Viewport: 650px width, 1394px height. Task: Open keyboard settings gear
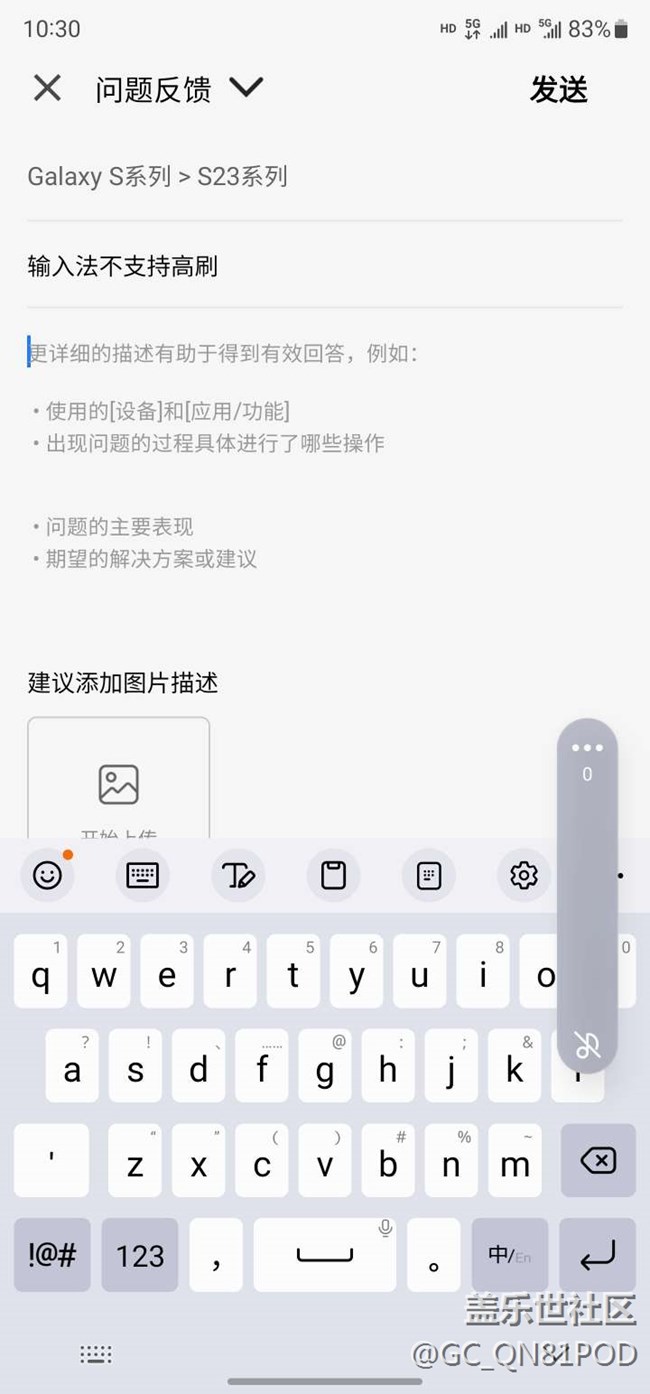click(x=523, y=875)
